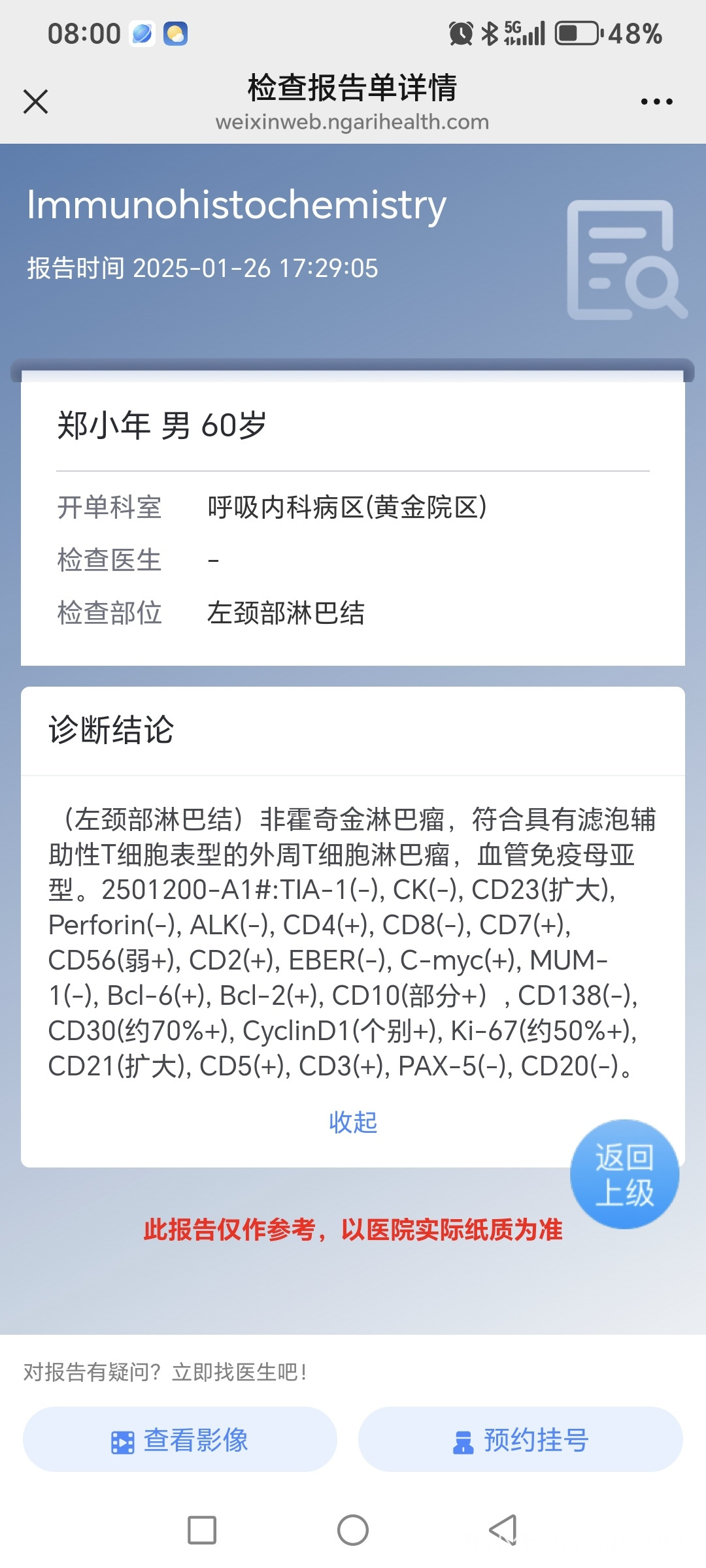
Task: Open 查看影像 to view images
Action: point(180,1439)
